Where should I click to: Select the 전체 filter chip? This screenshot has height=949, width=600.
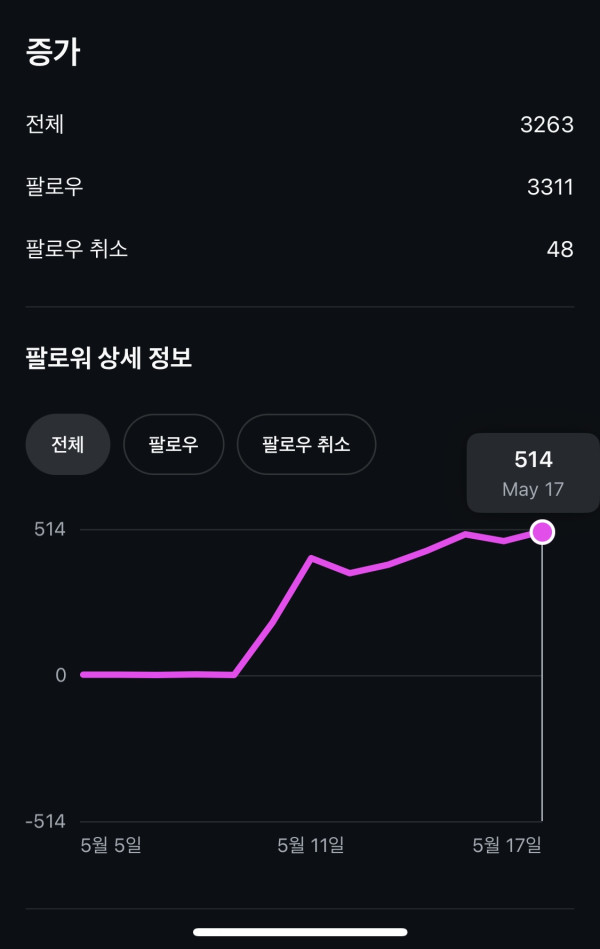tap(67, 444)
